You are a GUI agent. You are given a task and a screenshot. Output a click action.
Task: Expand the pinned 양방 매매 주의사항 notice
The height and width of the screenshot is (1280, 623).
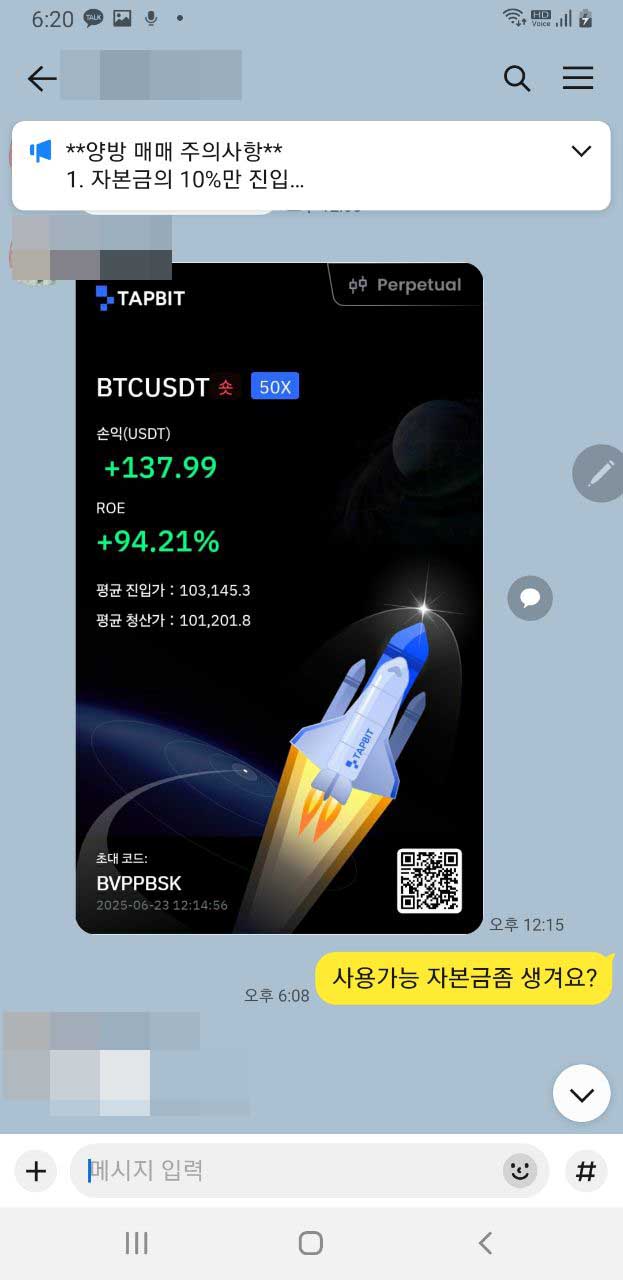(581, 152)
